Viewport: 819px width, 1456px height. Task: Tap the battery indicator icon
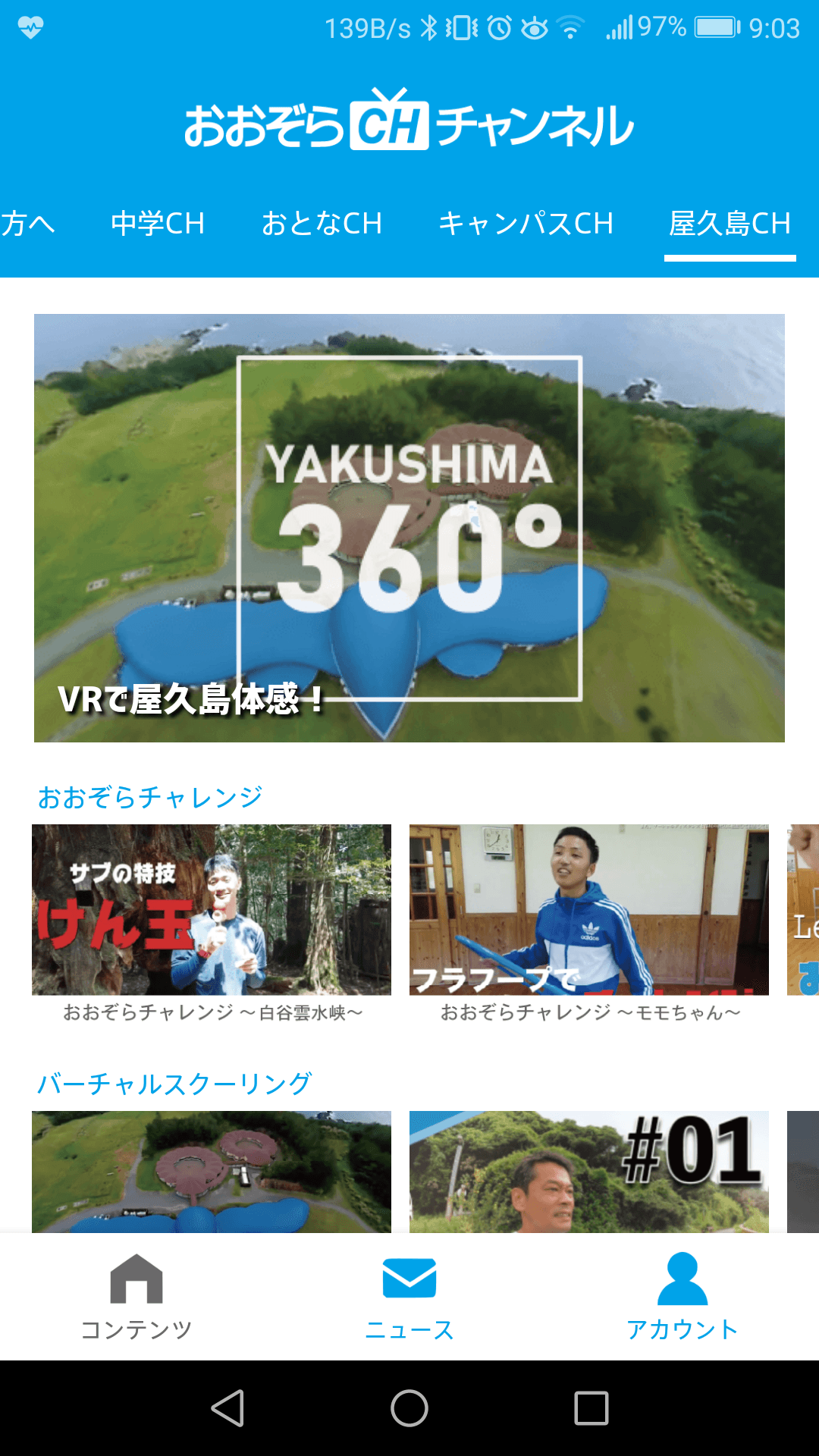tap(716, 25)
